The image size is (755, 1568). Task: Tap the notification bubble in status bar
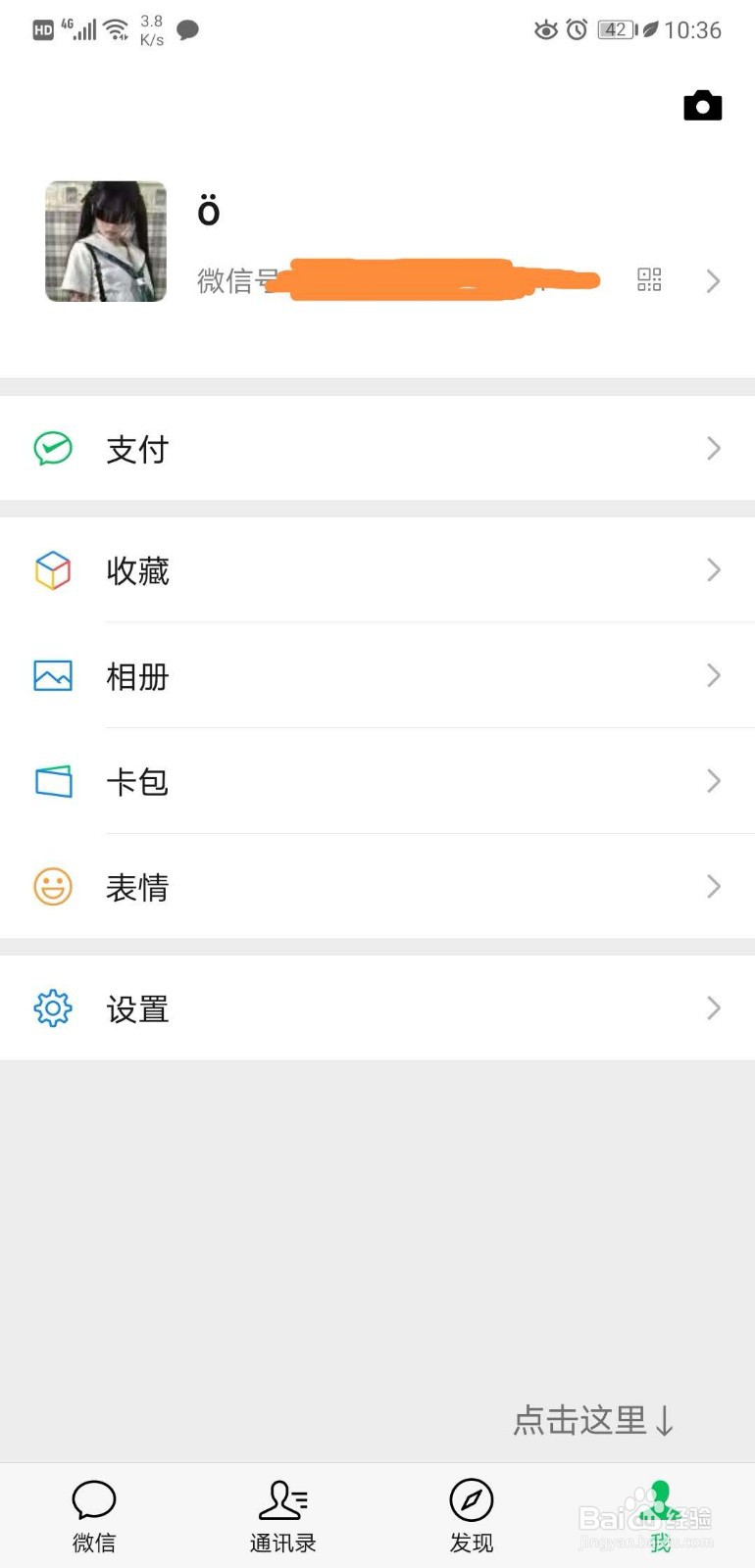click(187, 29)
